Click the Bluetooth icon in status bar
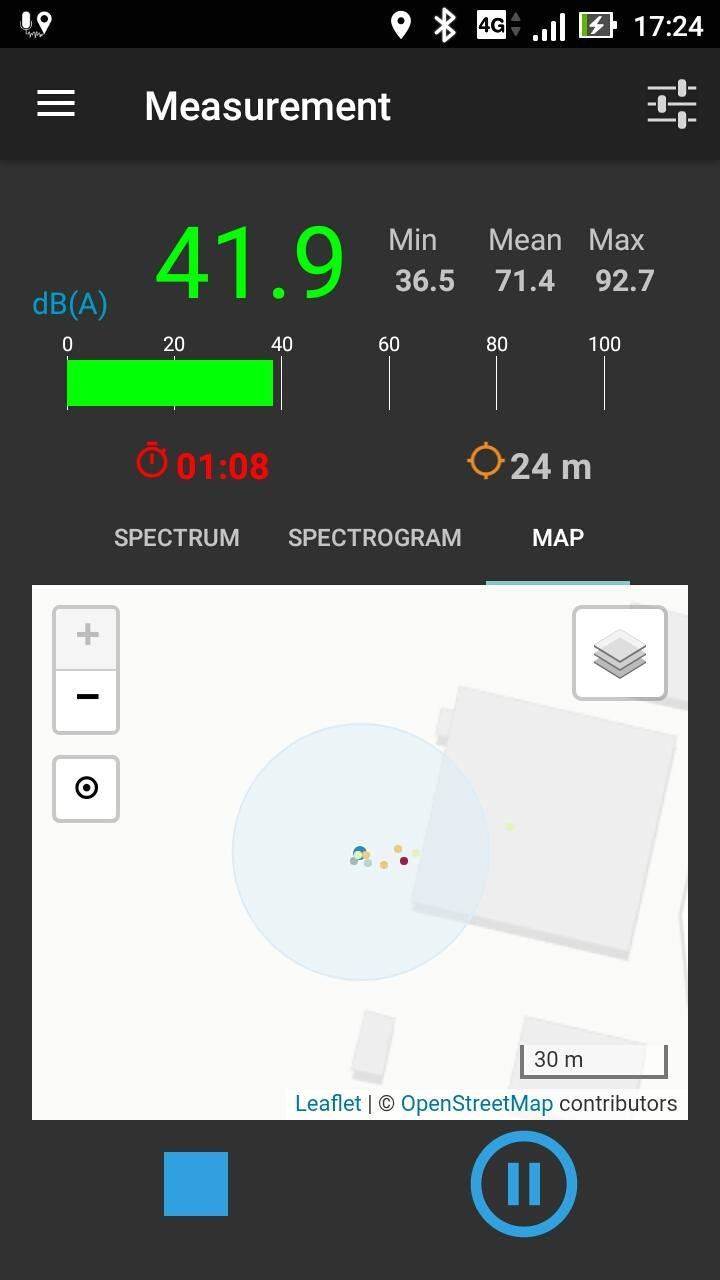 443,24
